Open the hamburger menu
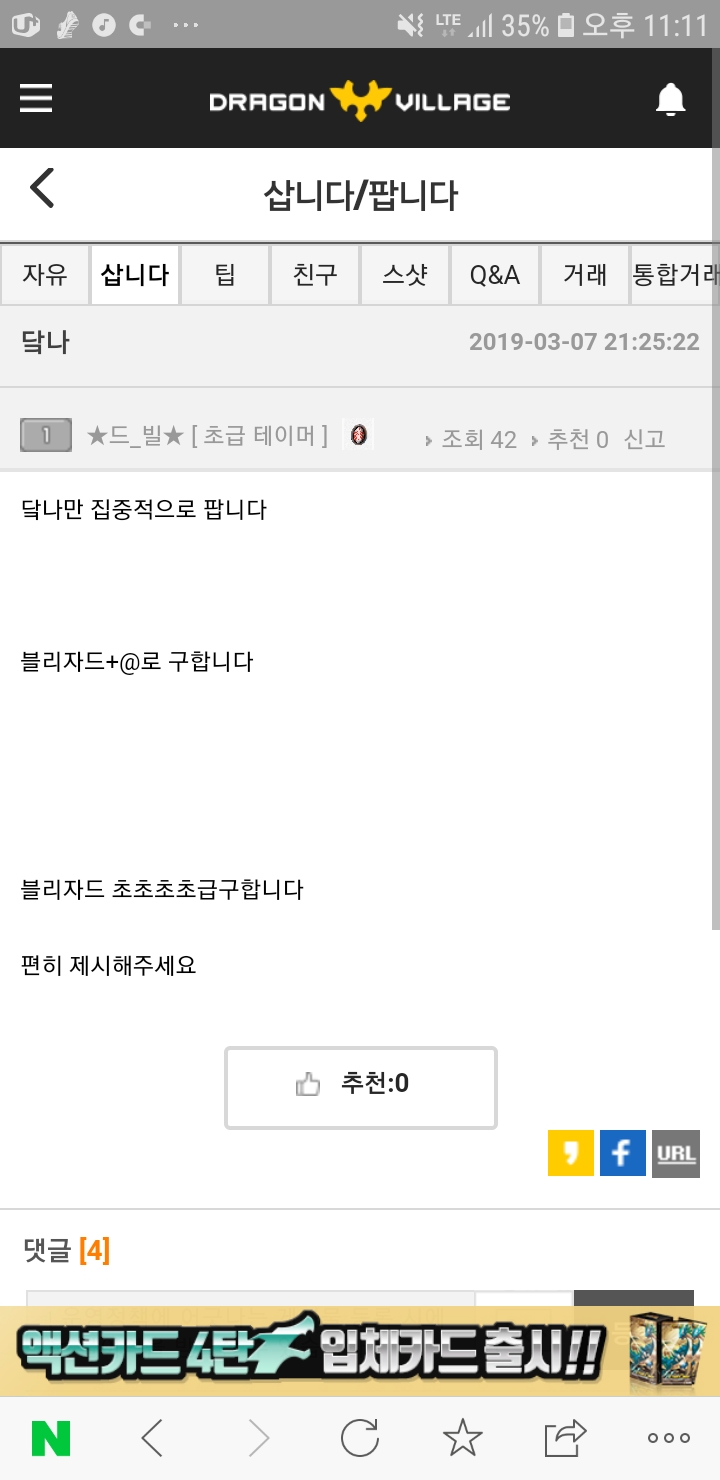This screenshot has height=1480, width=720. coord(36,98)
